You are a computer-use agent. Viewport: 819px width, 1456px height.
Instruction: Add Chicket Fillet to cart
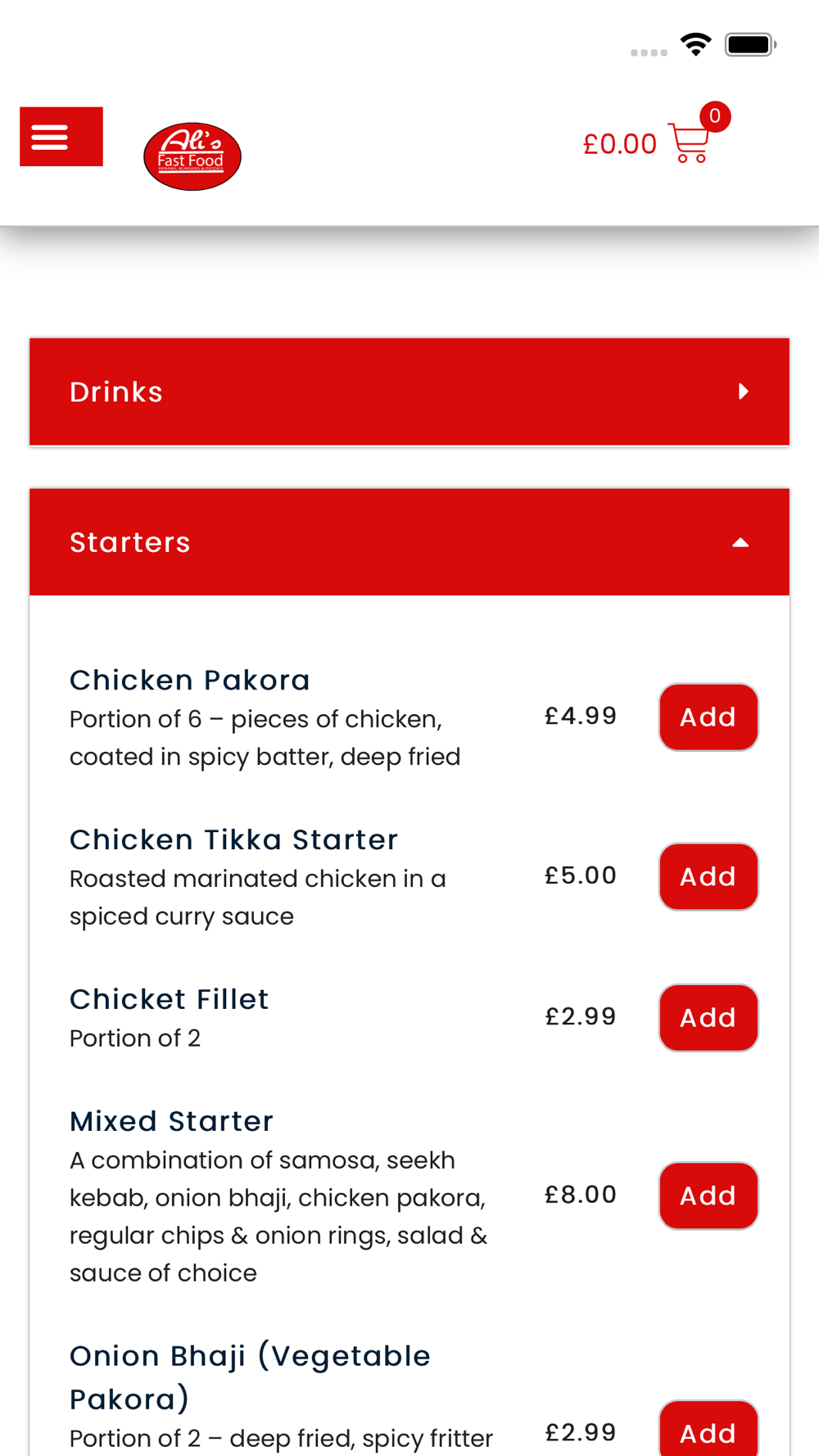[708, 1018]
